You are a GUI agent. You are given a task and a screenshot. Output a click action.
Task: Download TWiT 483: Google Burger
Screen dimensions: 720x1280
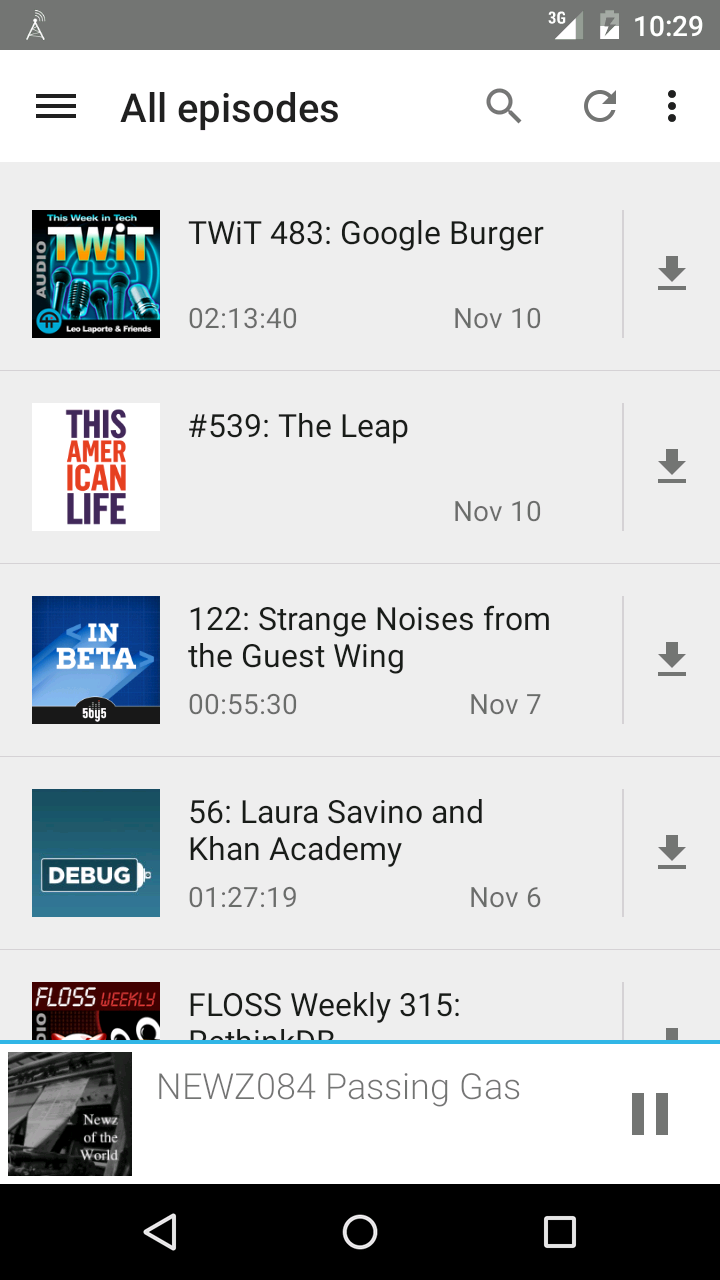coord(672,273)
